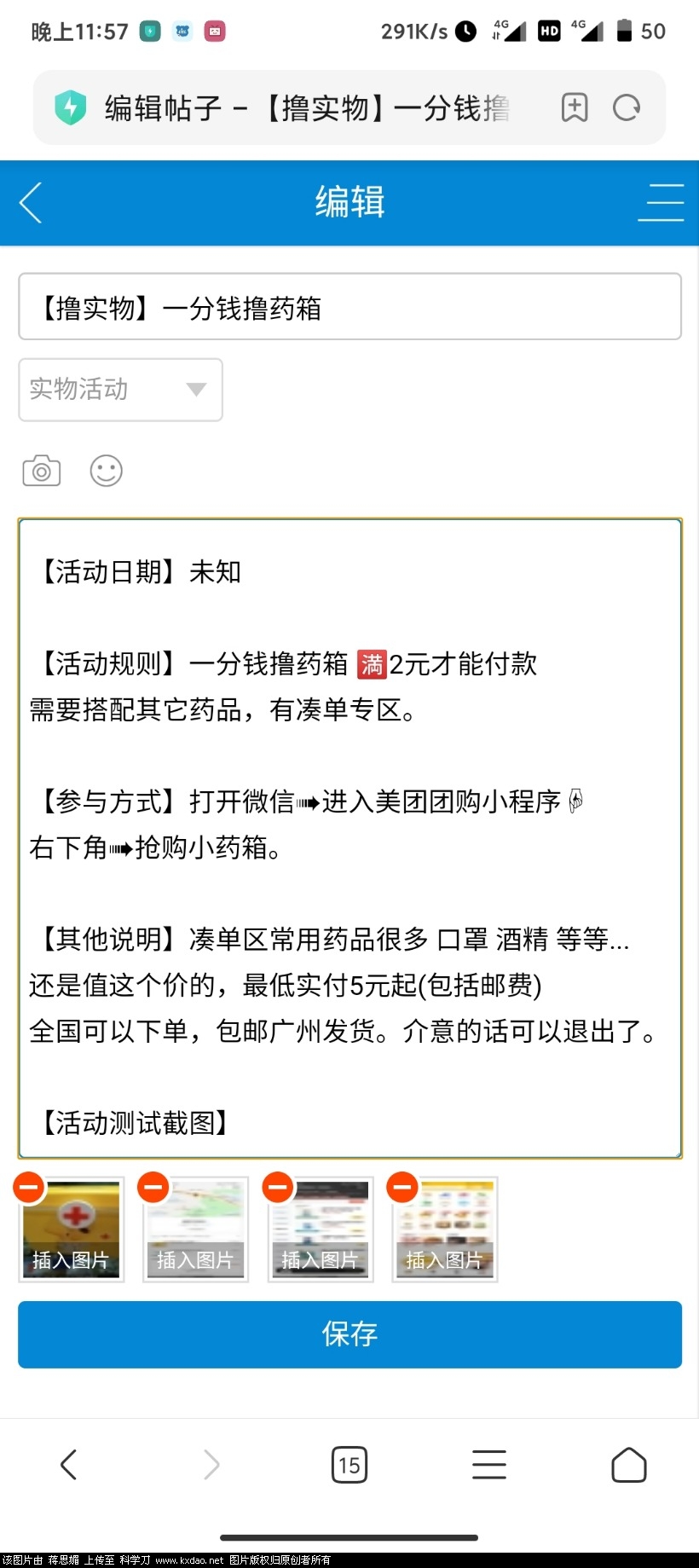The width and height of the screenshot is (699, 1568).
Task: Expand the category selector arrow
Action: coord(198,390)
